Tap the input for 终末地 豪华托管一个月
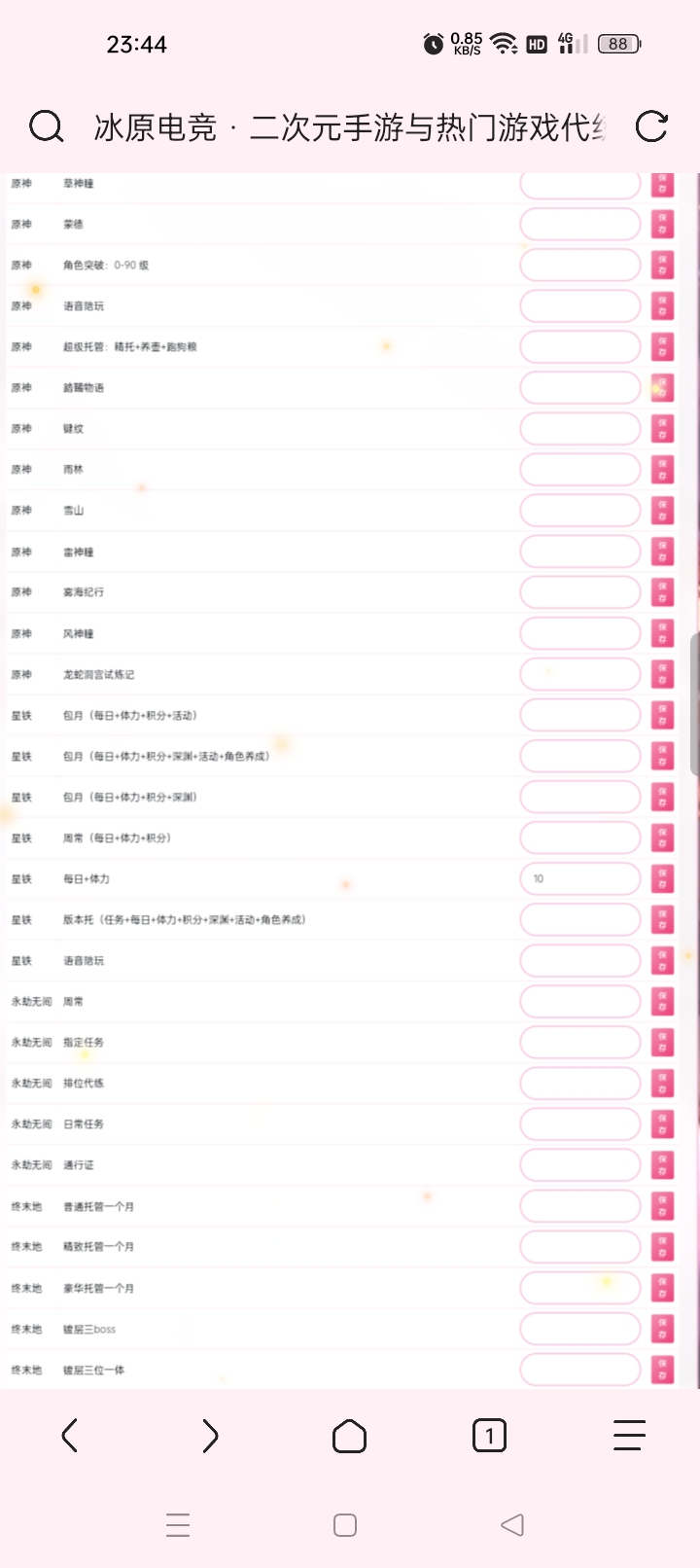 [x=579, y=1288]
